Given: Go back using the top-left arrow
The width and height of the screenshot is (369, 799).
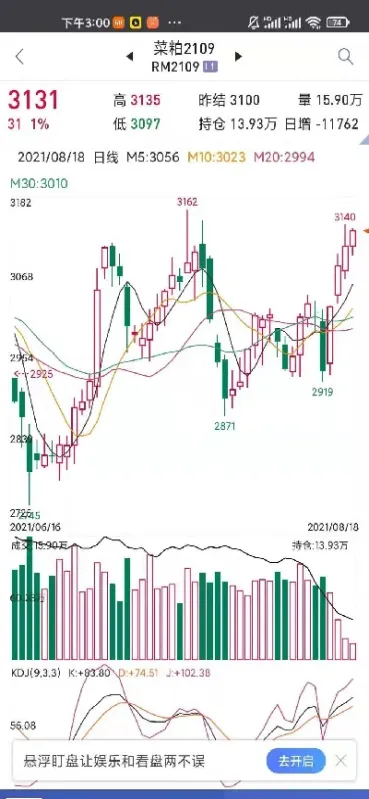Looking at the screenshot, I should (19, 57).
